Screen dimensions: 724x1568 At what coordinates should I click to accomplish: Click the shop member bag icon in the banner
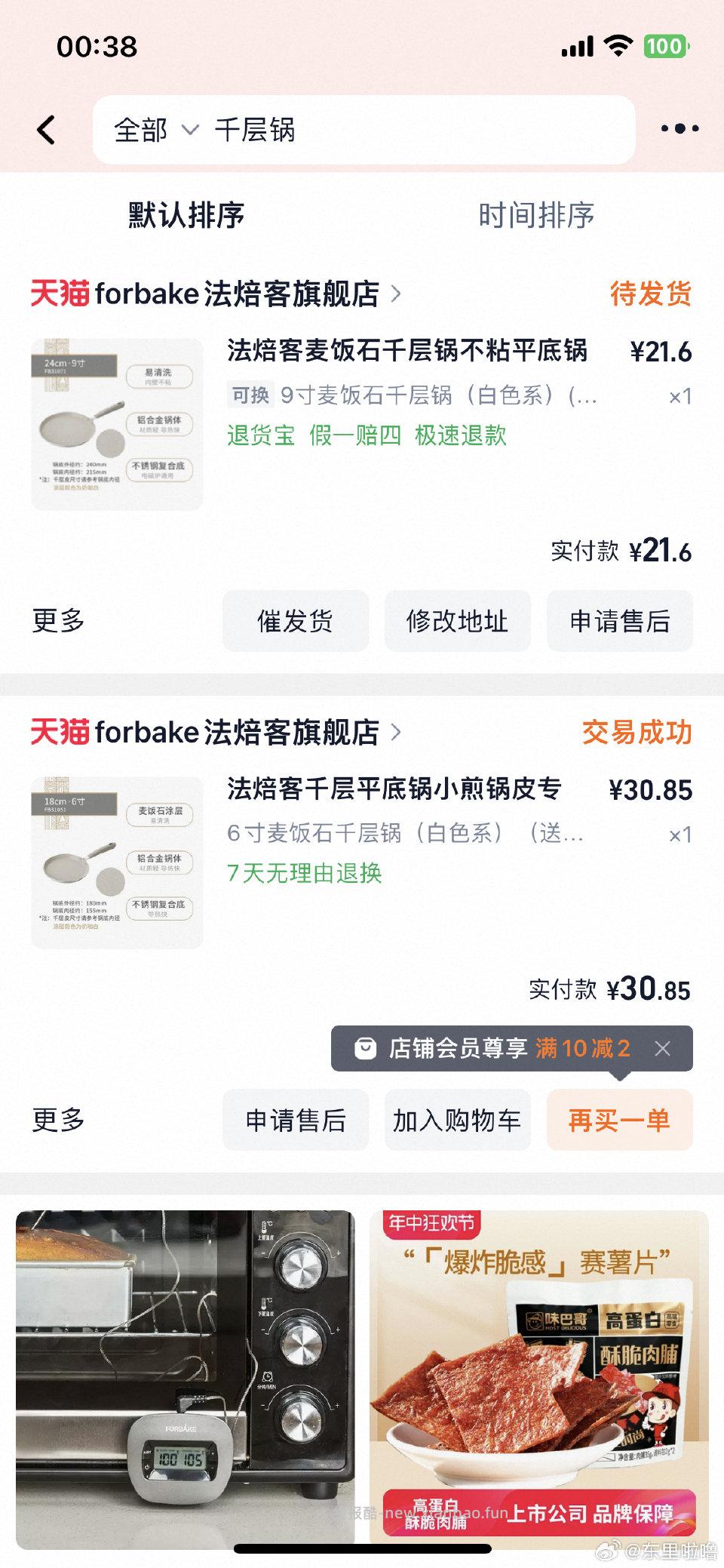click(x=364, y=1048)
